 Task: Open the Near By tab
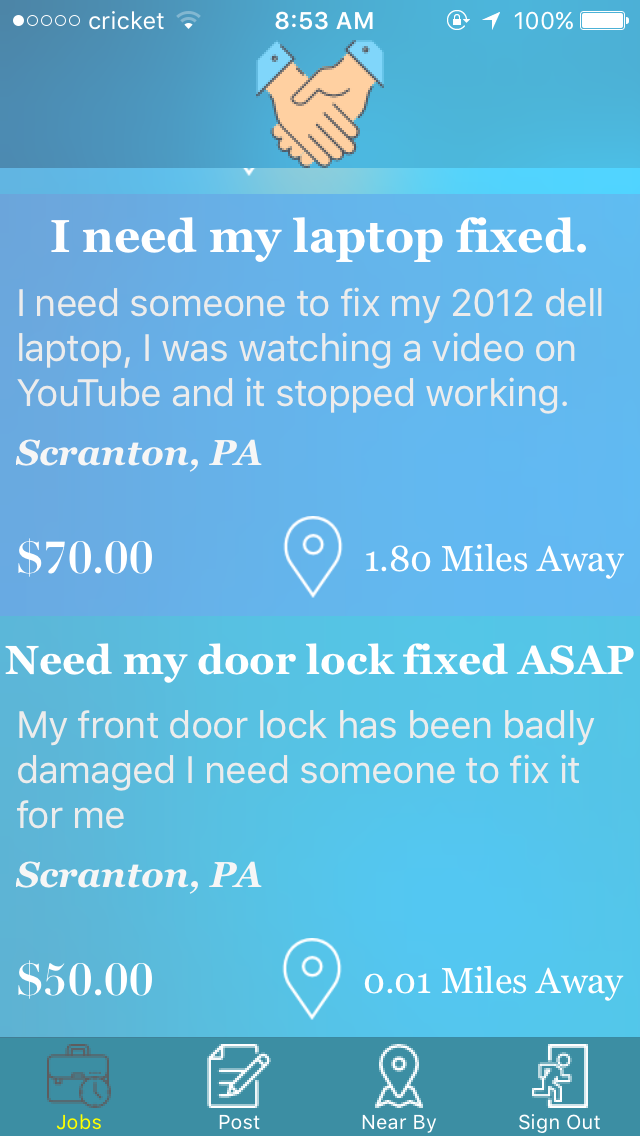pyautogui.click(x=398, y=1087)
